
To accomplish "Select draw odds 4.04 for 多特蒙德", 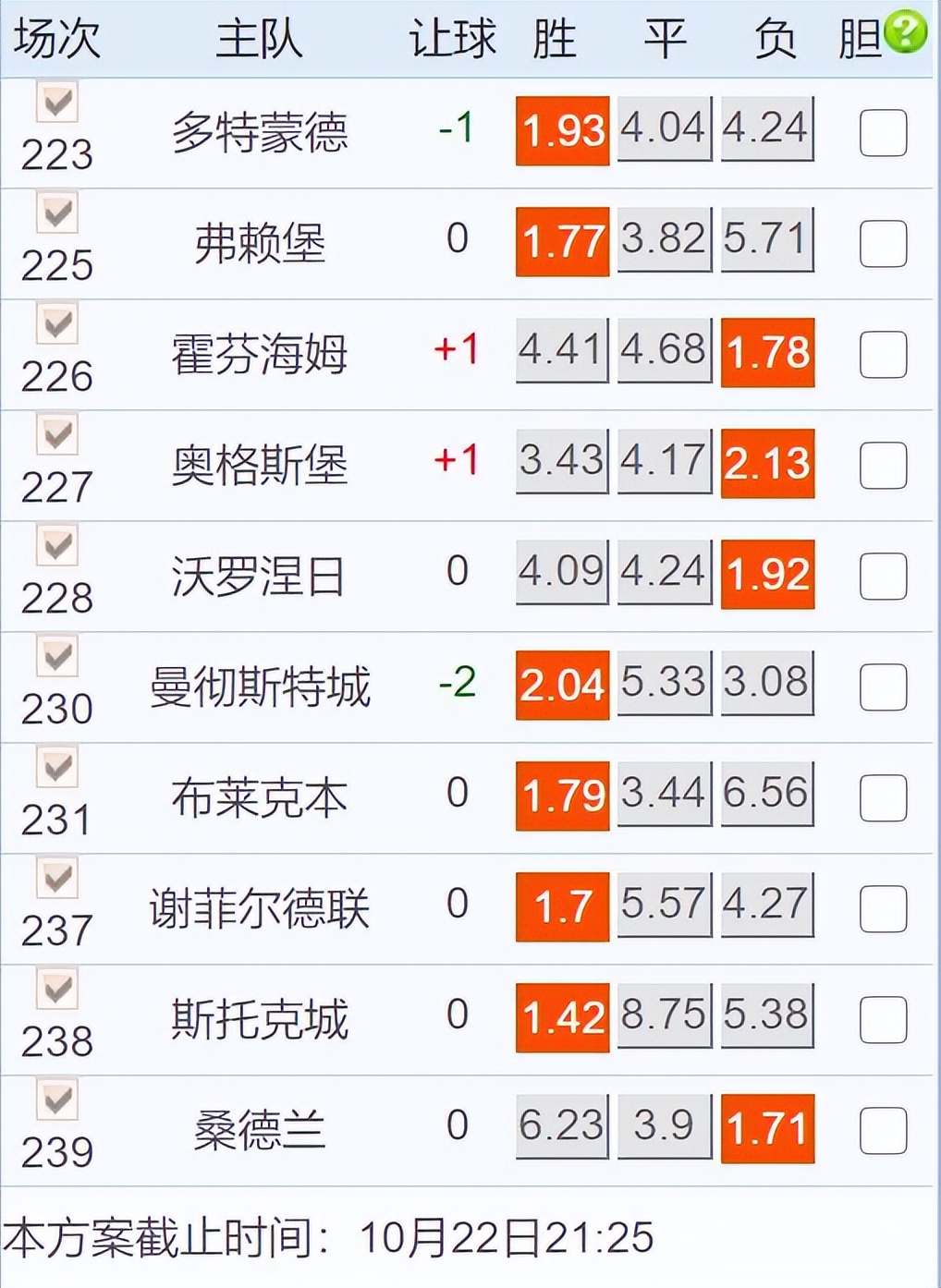I will (x=664, y=128).
